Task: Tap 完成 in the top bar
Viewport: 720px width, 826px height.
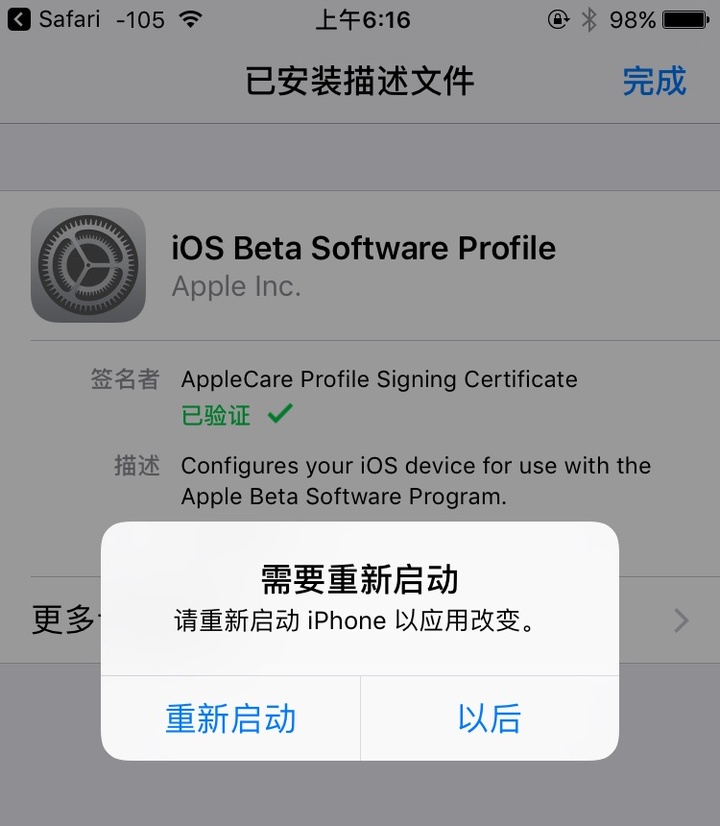Action: pos(654,81)
